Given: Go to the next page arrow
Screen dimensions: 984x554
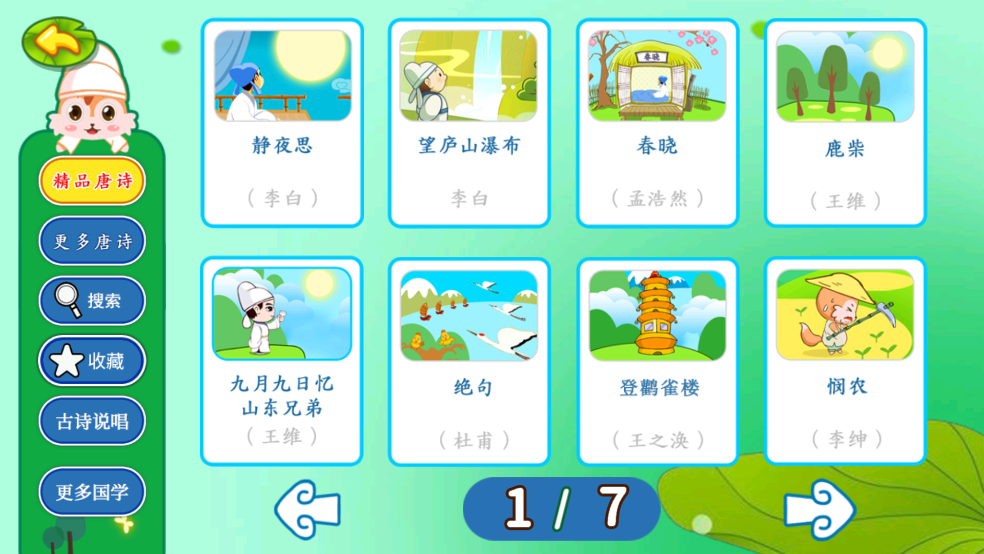Looking at the screenshot, I should [819, 509].
